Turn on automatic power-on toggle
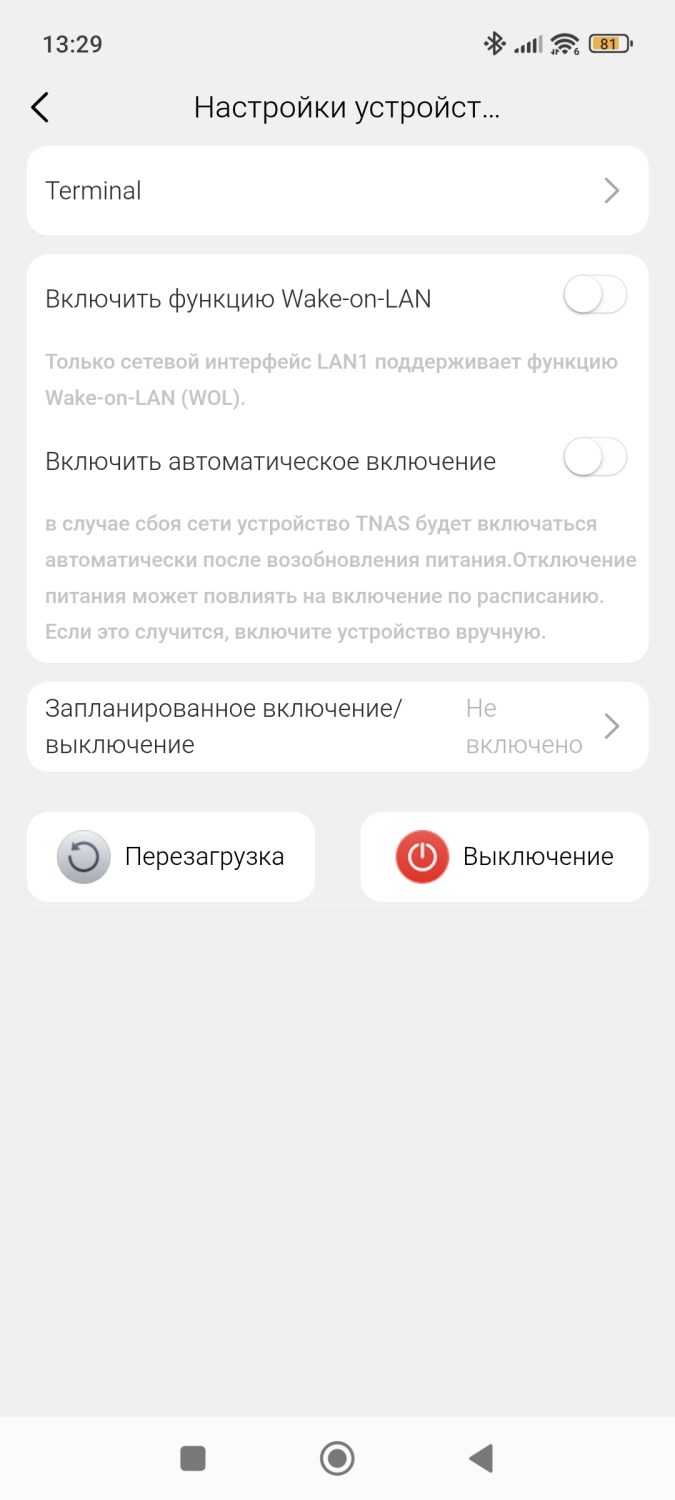Viewport: 675px width, 1500px height. (x=595, y=459)
